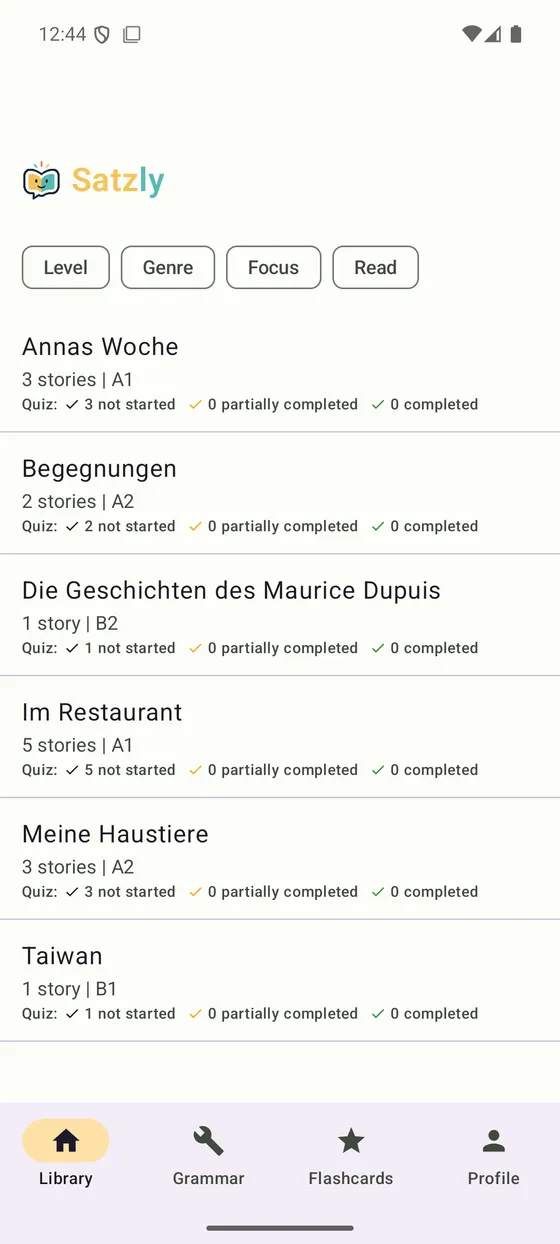Viewport: 560px width, 1244px height.
Task: Open the Begegnungen series
Action: (280, 494)
